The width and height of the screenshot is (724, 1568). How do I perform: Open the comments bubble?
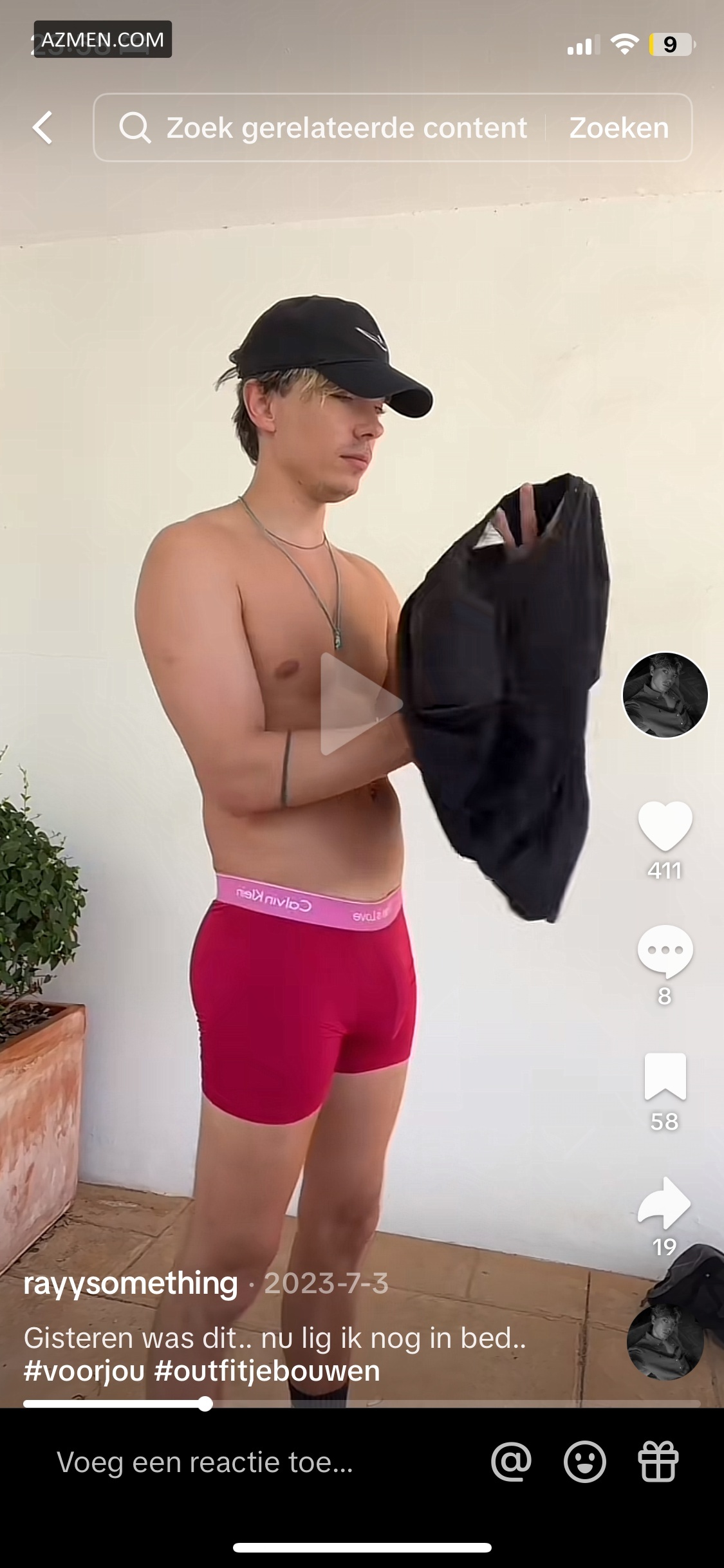tap(665, 951)
